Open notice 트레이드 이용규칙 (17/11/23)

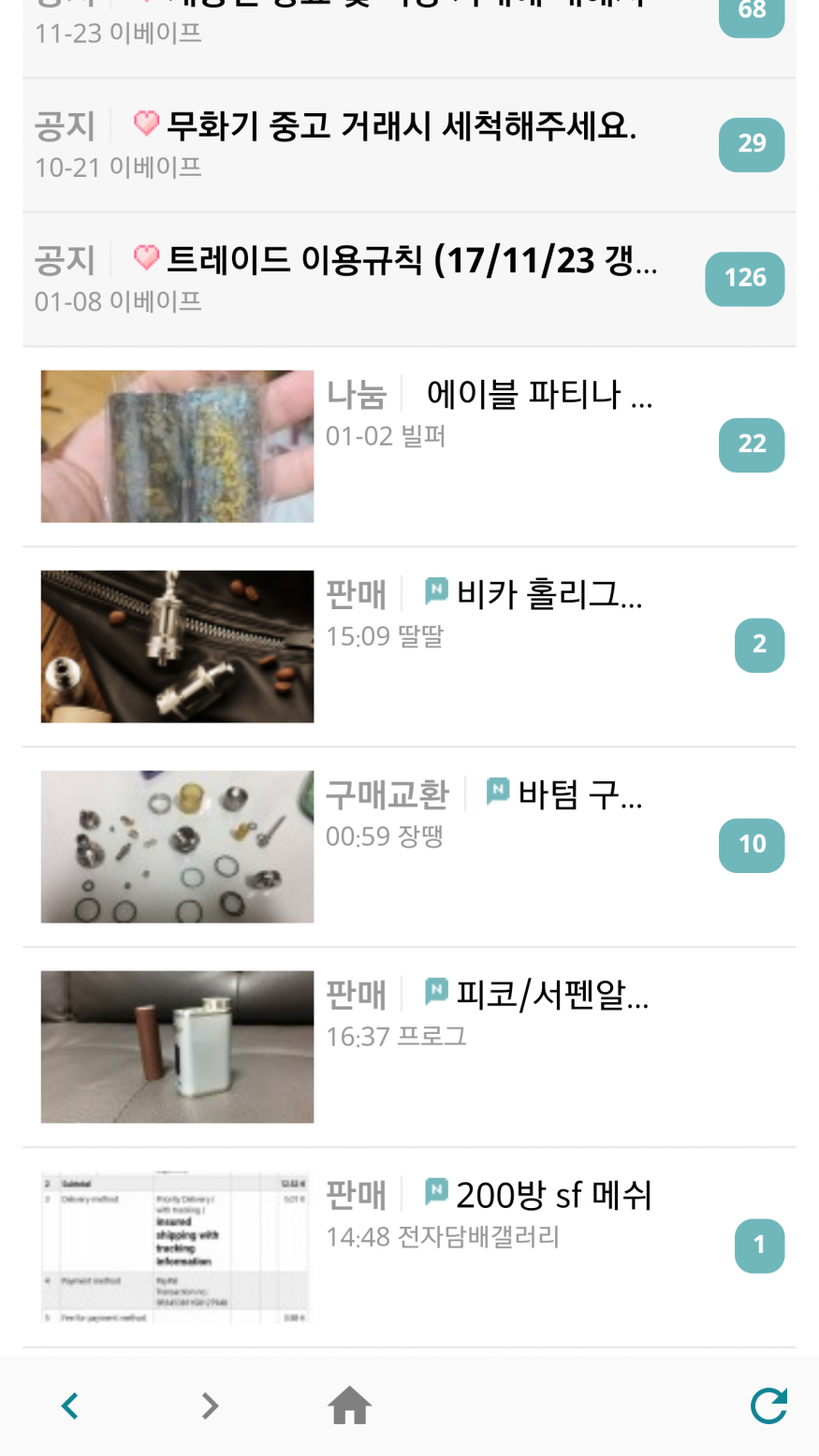pos(410,260)
